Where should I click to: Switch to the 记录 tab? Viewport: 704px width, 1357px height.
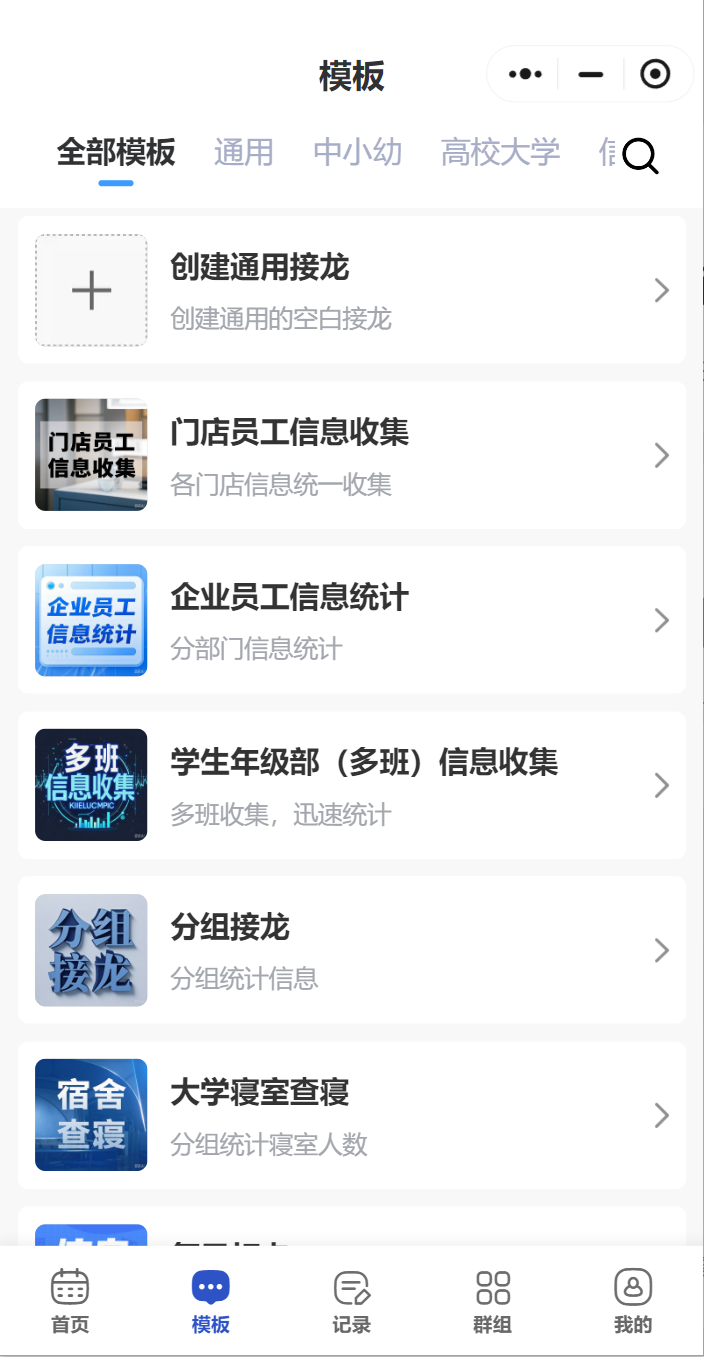point(352,1301)
